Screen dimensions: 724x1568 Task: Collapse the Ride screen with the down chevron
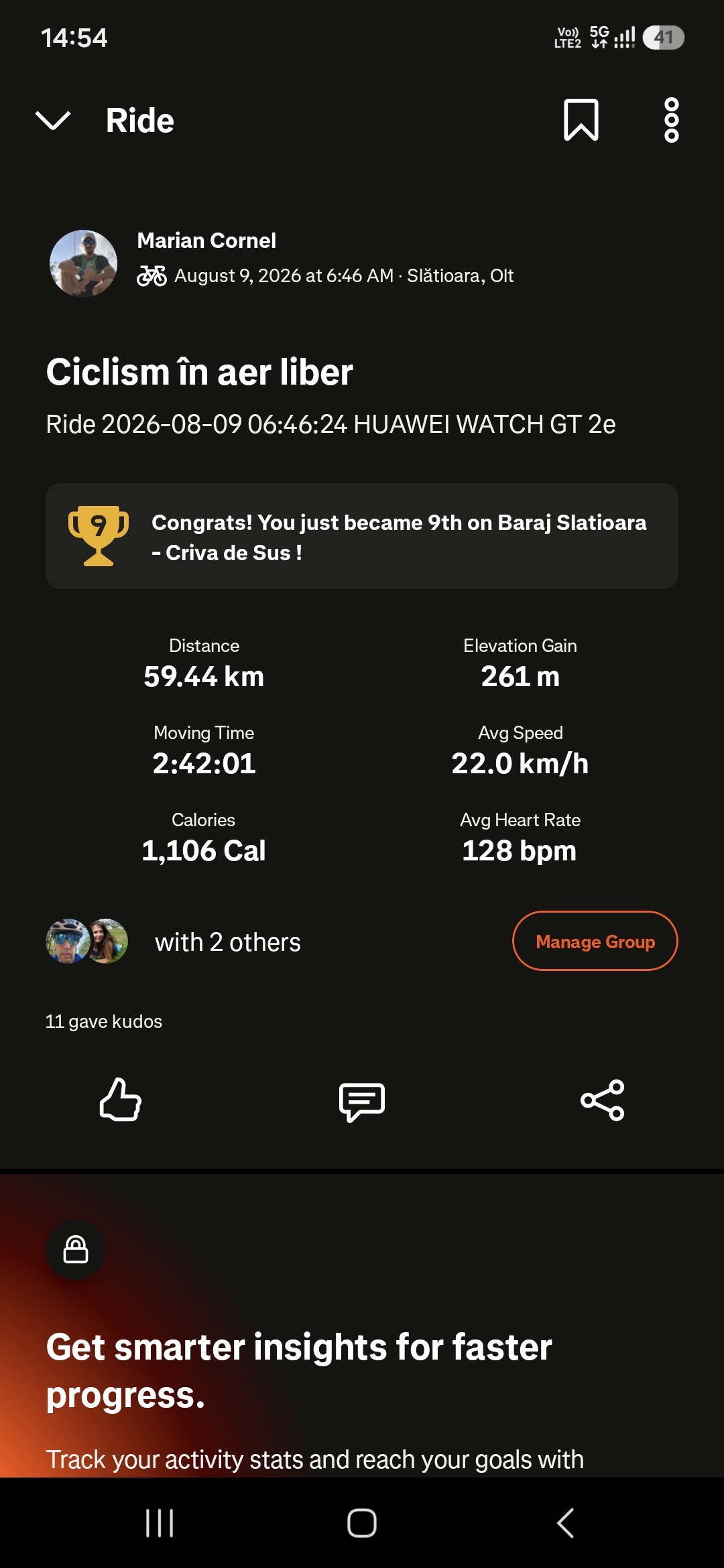tap(52, 121)
